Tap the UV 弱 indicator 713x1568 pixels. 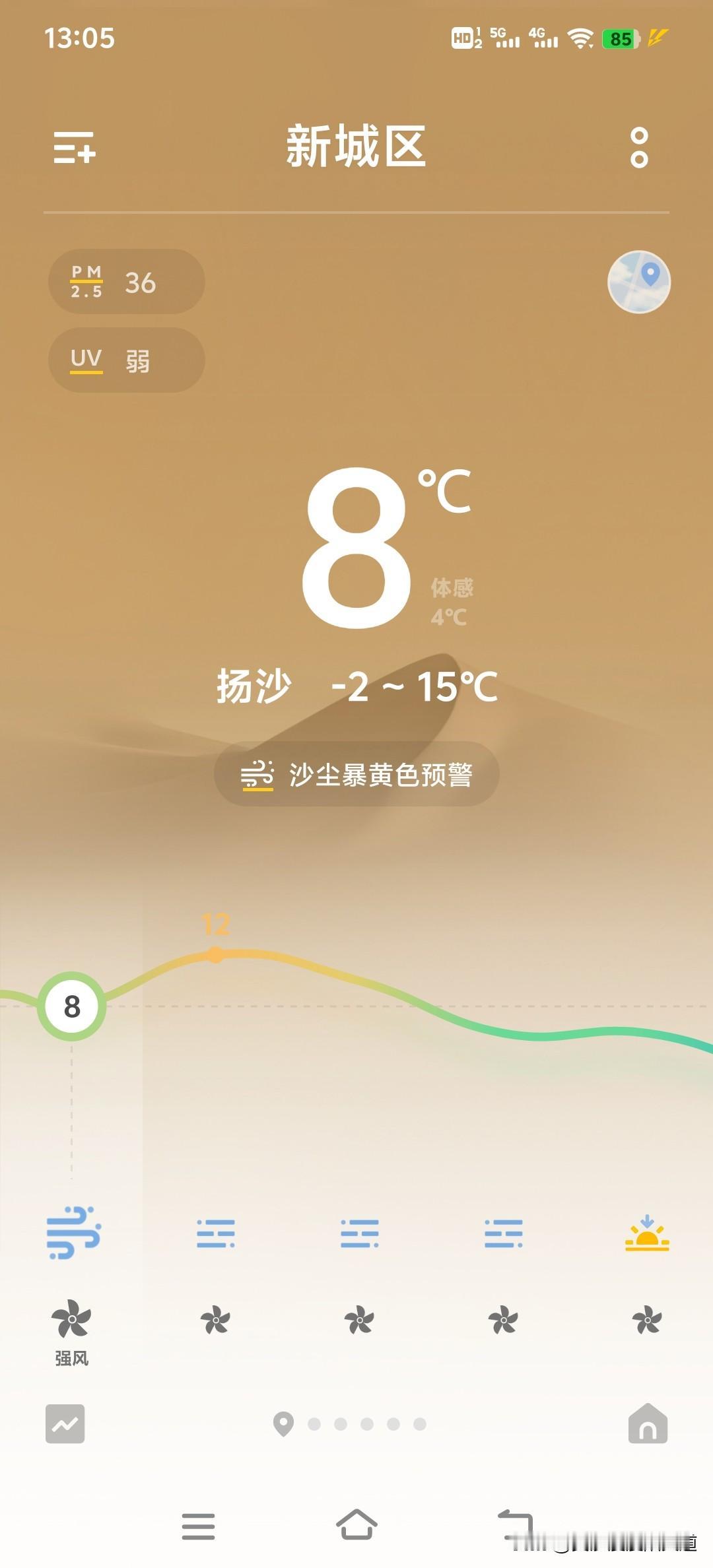[x=127, y=360]
